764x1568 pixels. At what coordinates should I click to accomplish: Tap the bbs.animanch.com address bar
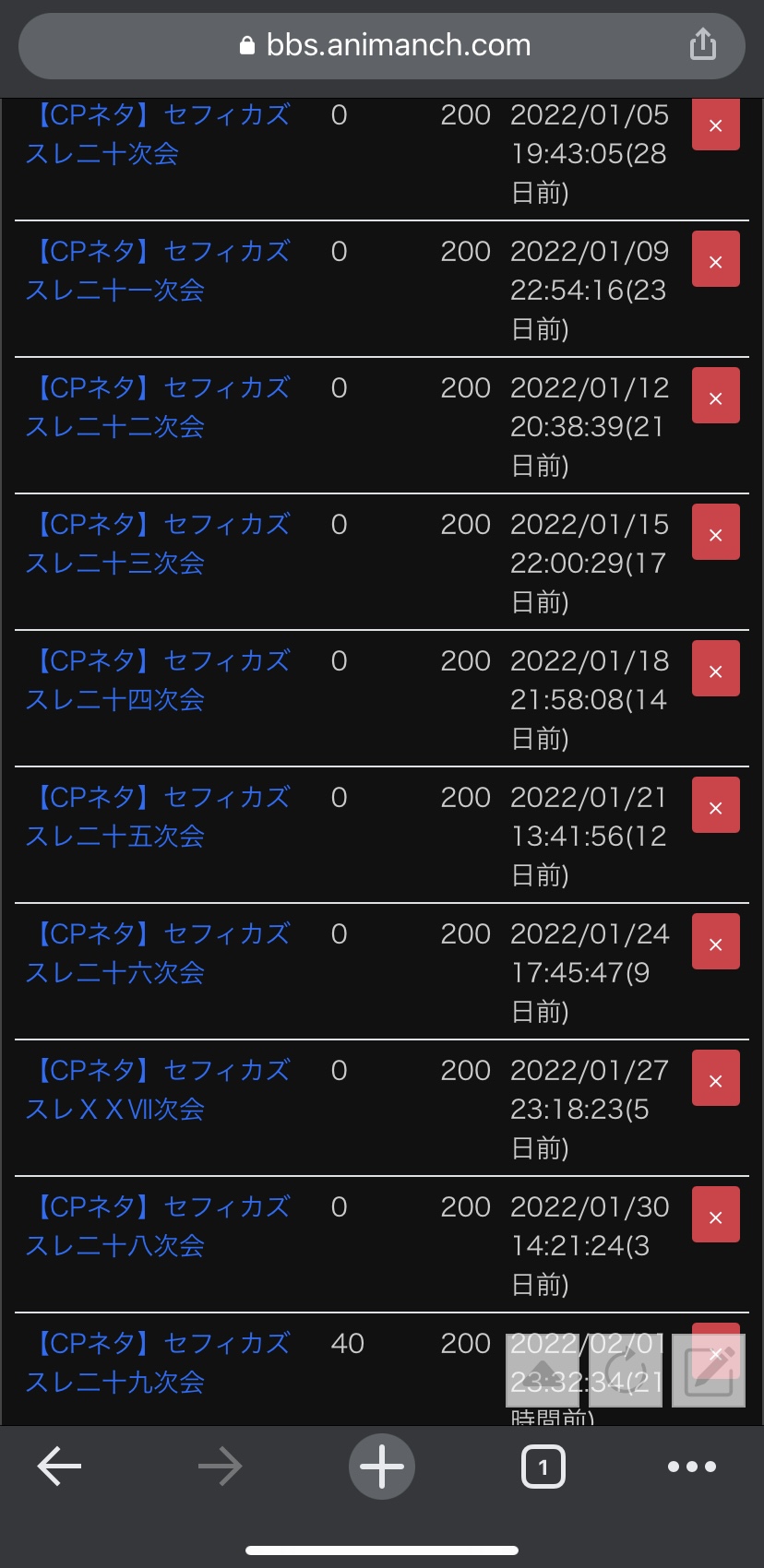pos(382,45)
